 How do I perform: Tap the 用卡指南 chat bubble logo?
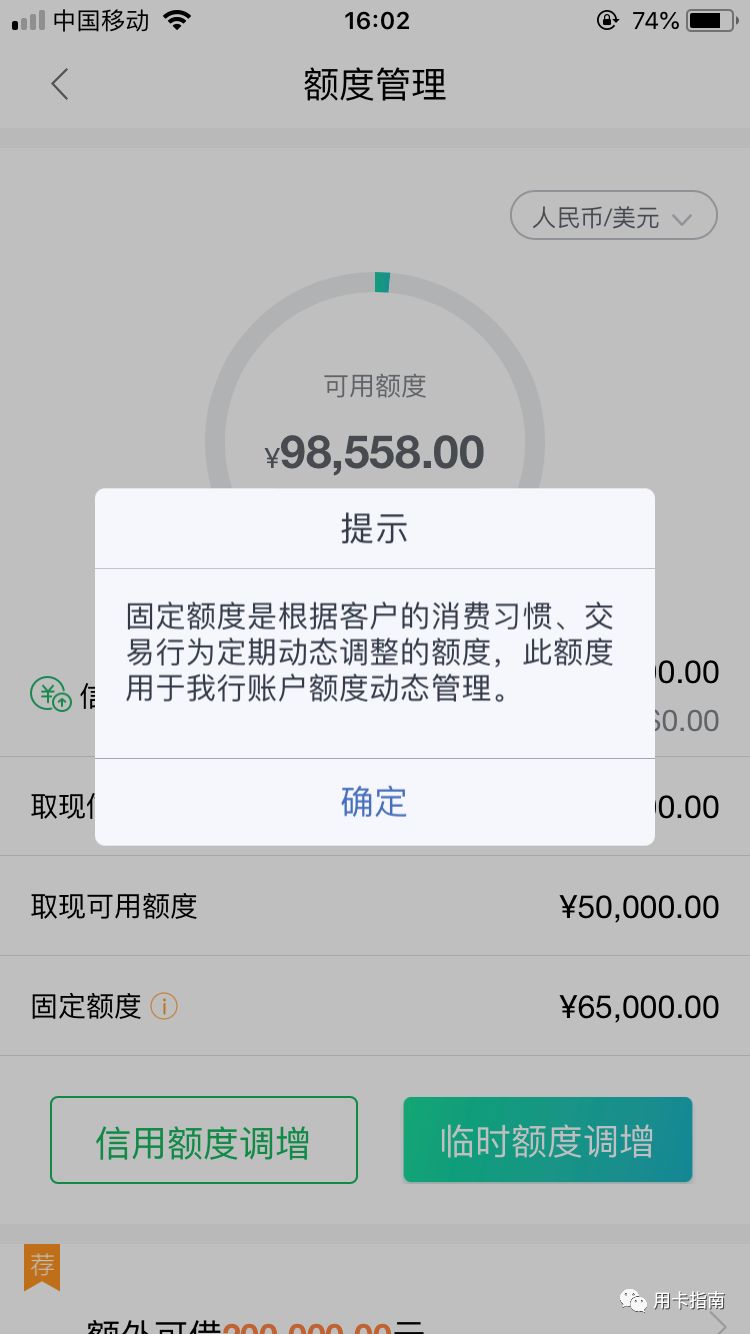click(x=632, y=1300)
